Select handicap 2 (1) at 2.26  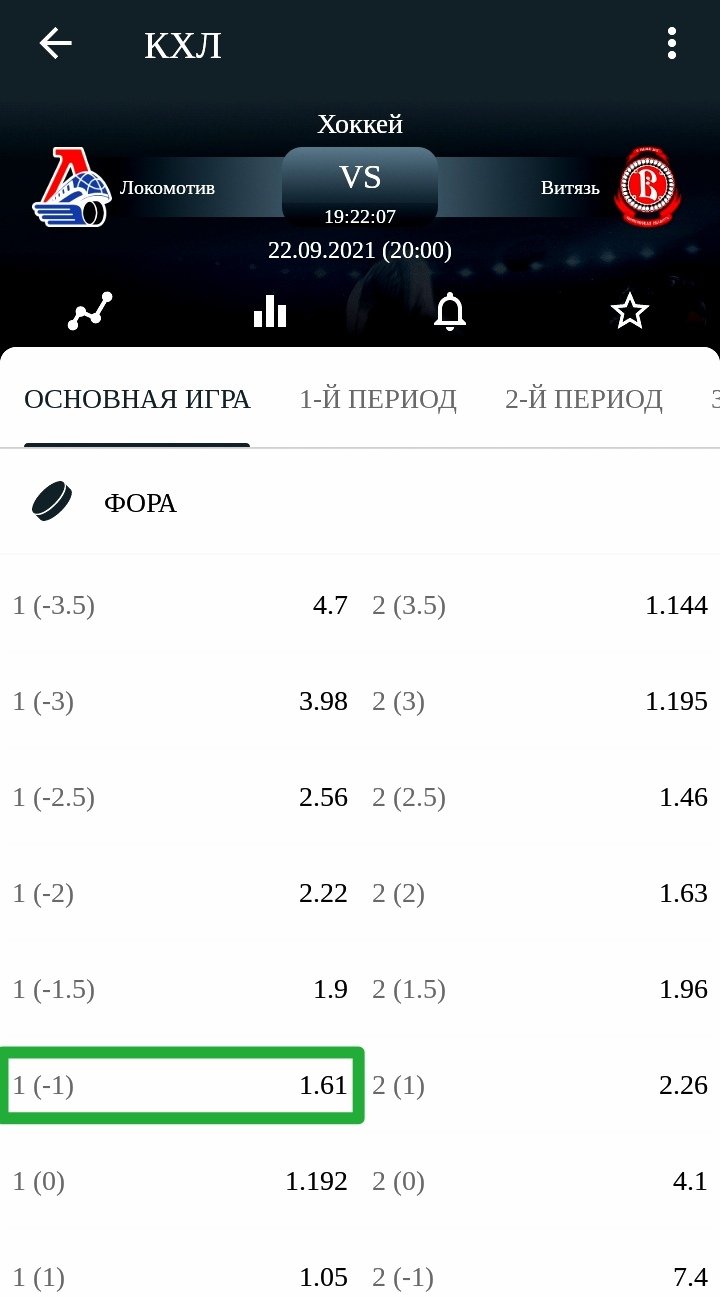(x=540, y=1085)
